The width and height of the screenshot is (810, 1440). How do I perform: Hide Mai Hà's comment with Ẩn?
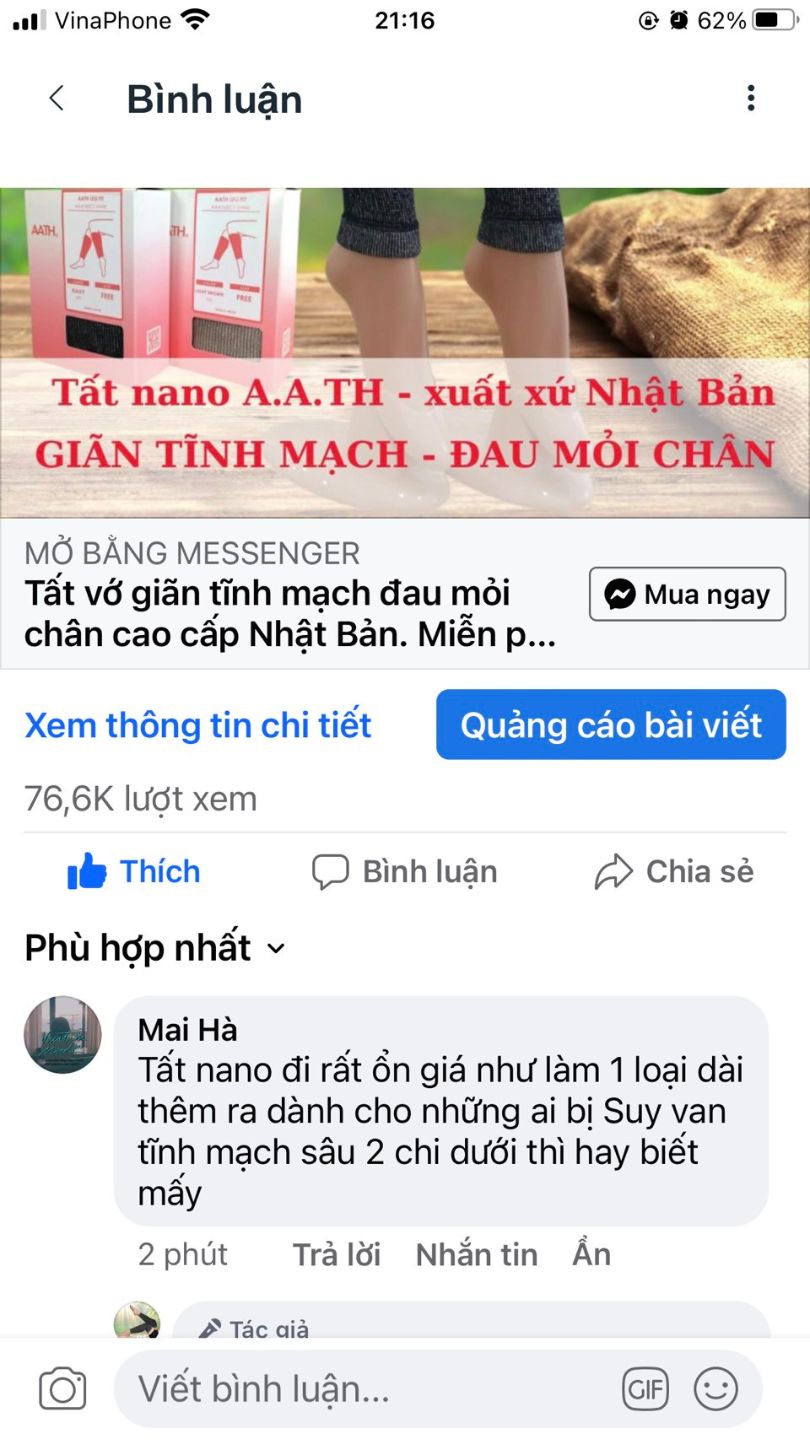[x=591, y=1254]
